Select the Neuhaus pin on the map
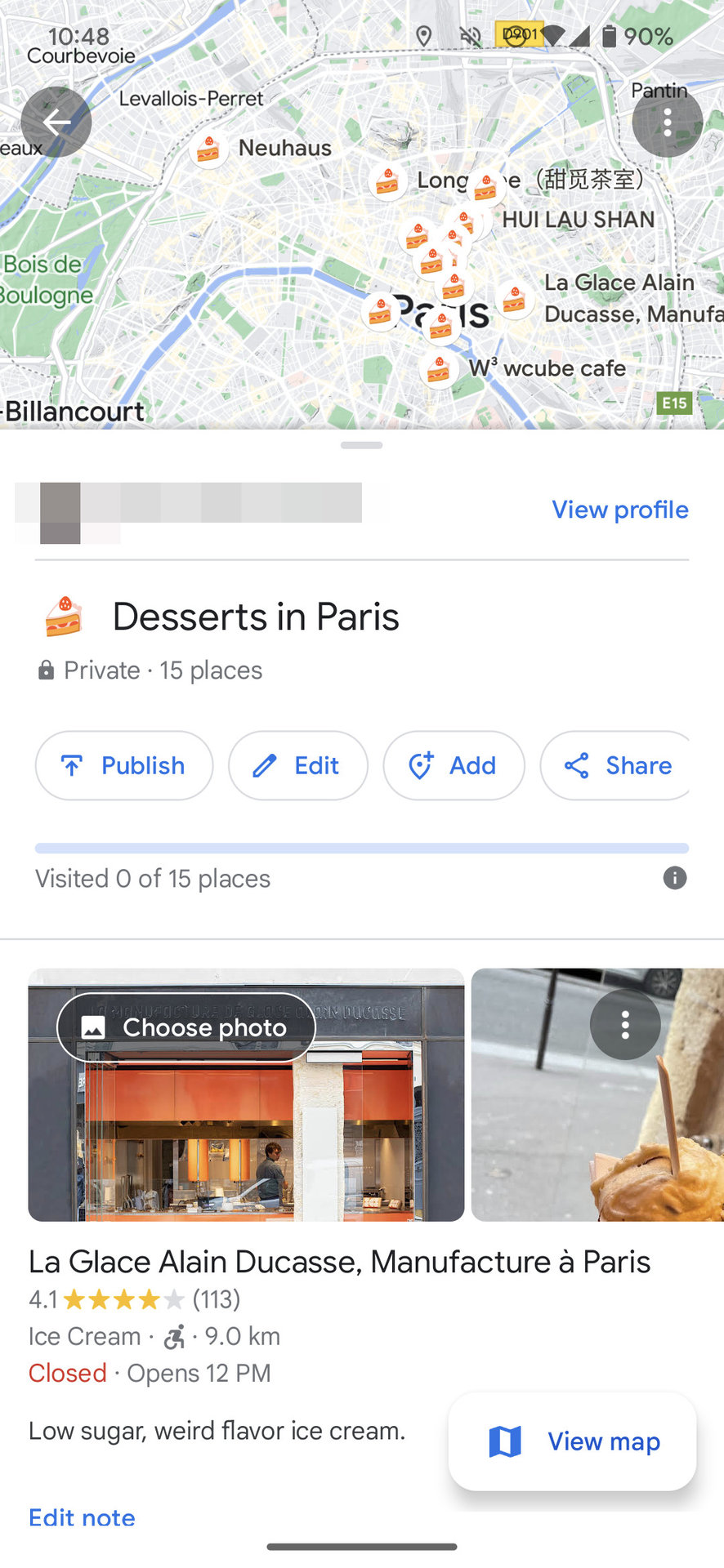Image resolution: width=724 pixels, height=1568 pixels. click(208, 150)
